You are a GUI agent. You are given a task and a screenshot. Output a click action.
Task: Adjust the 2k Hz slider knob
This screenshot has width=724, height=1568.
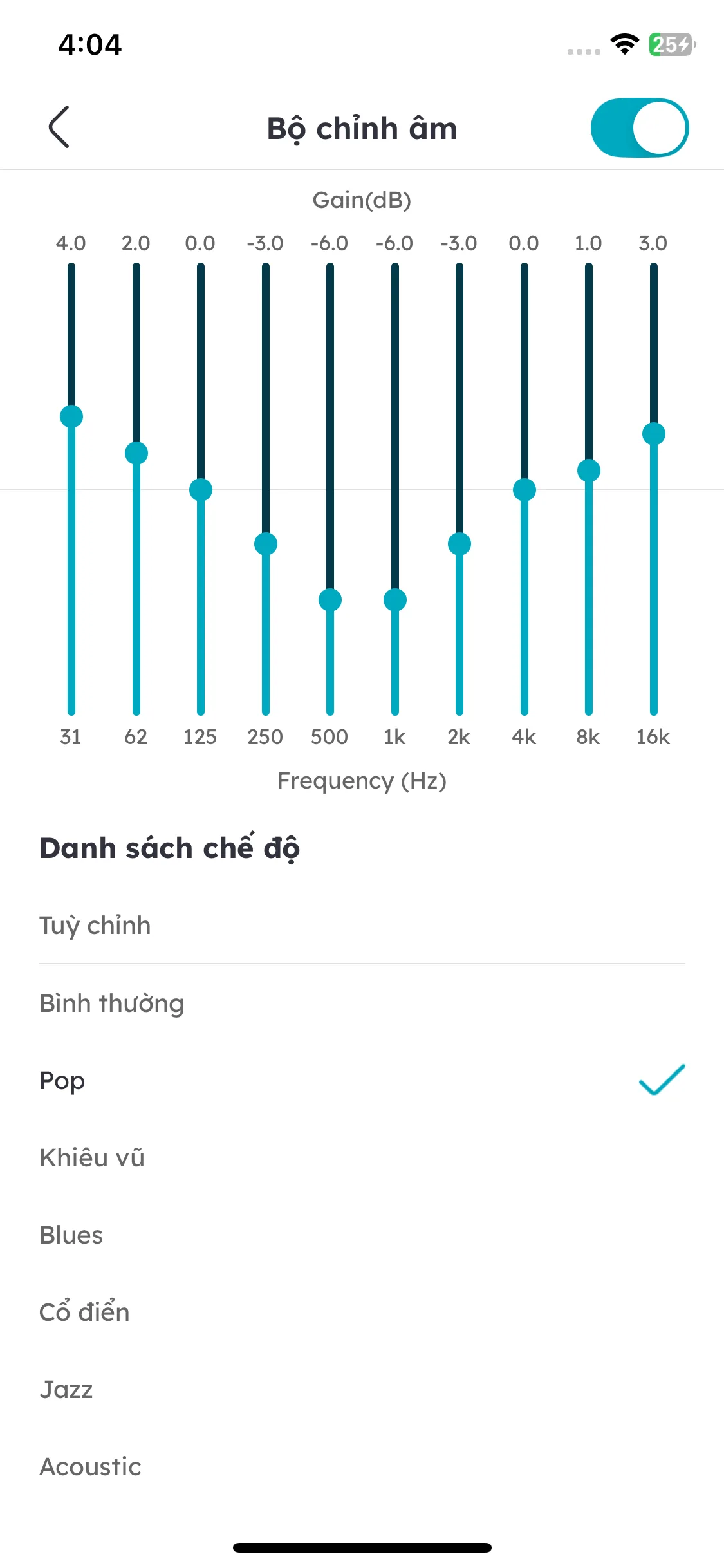point(459,545)
